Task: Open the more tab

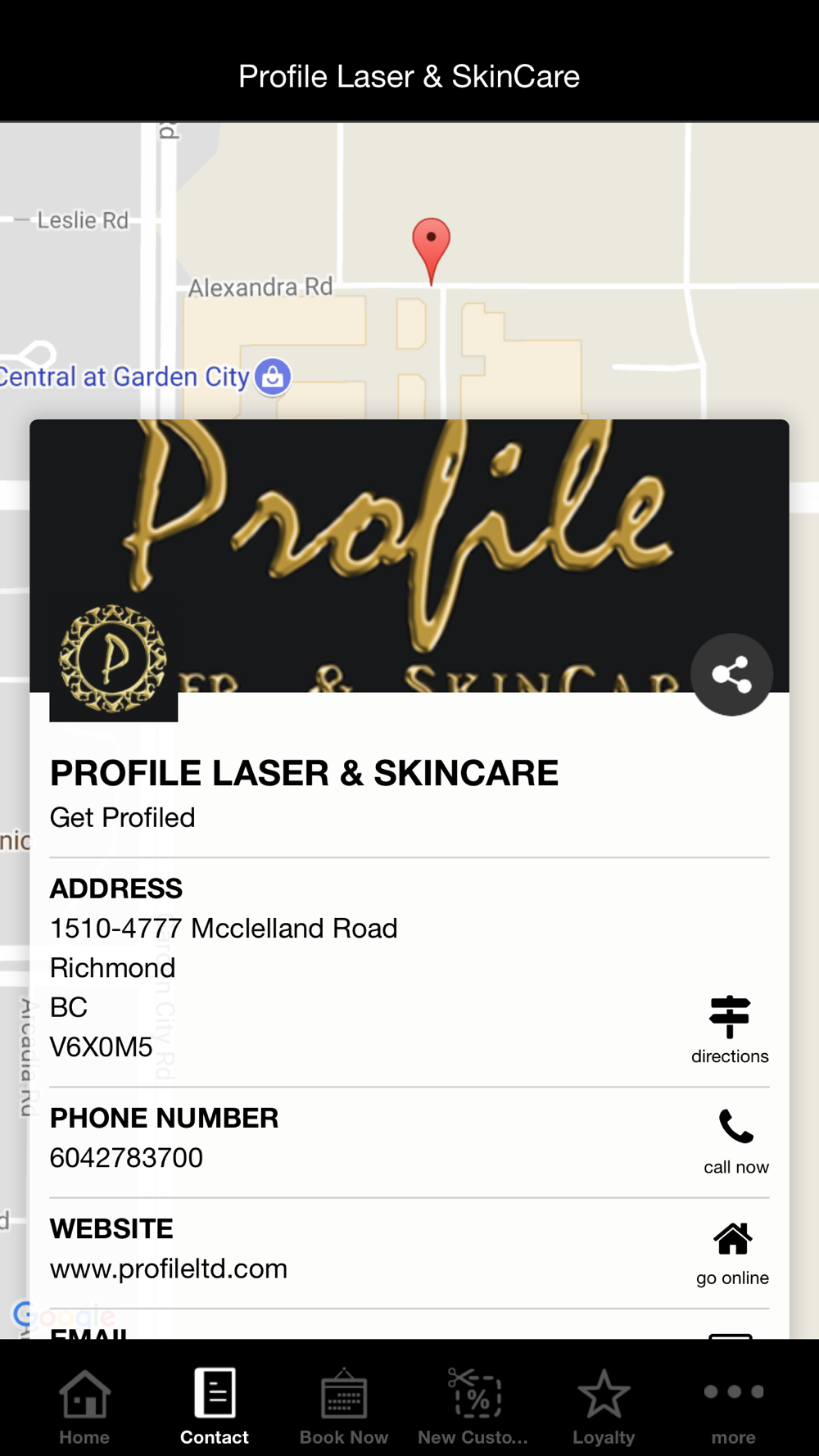Action: (x=733, y=1406)
